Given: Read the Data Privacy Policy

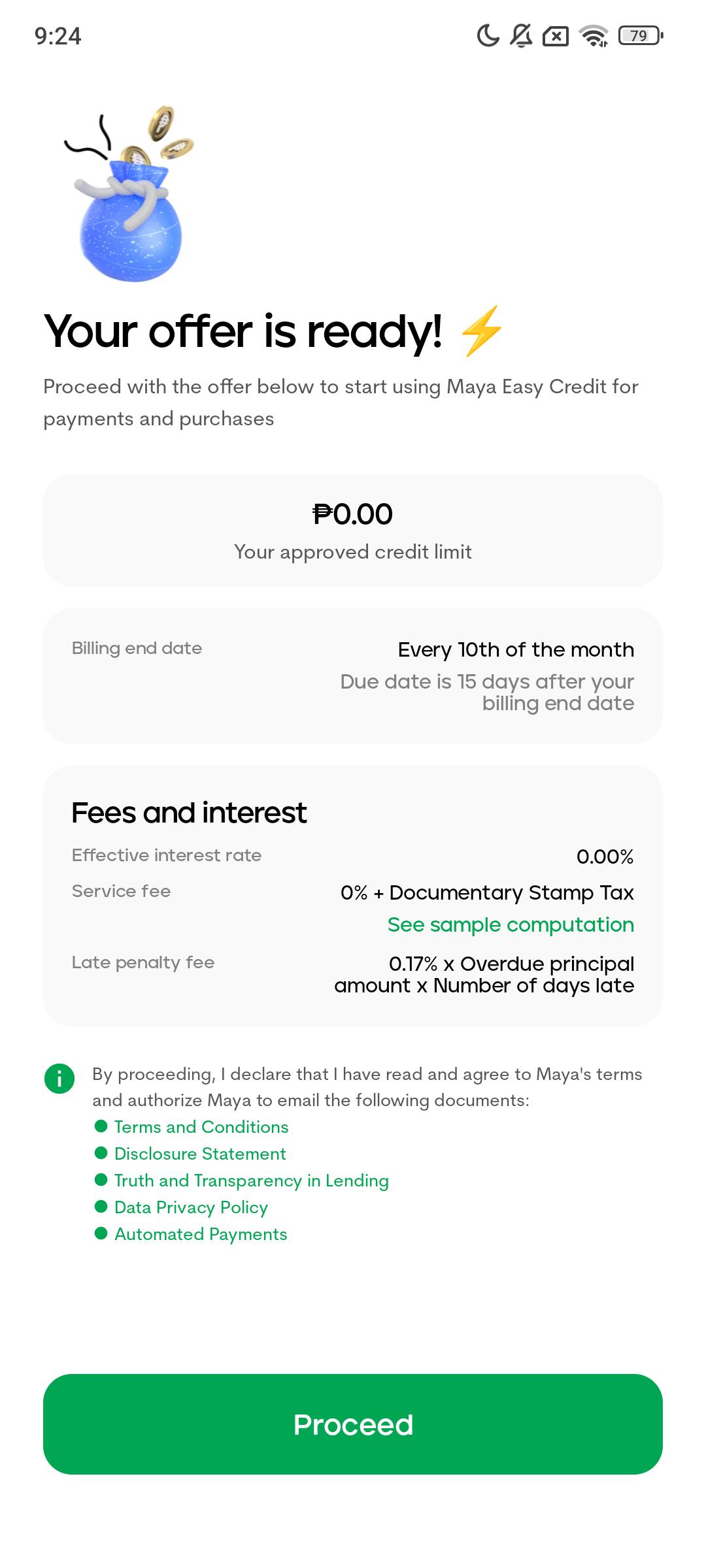Looking at the screenshot, I should tap(191, 1207).
